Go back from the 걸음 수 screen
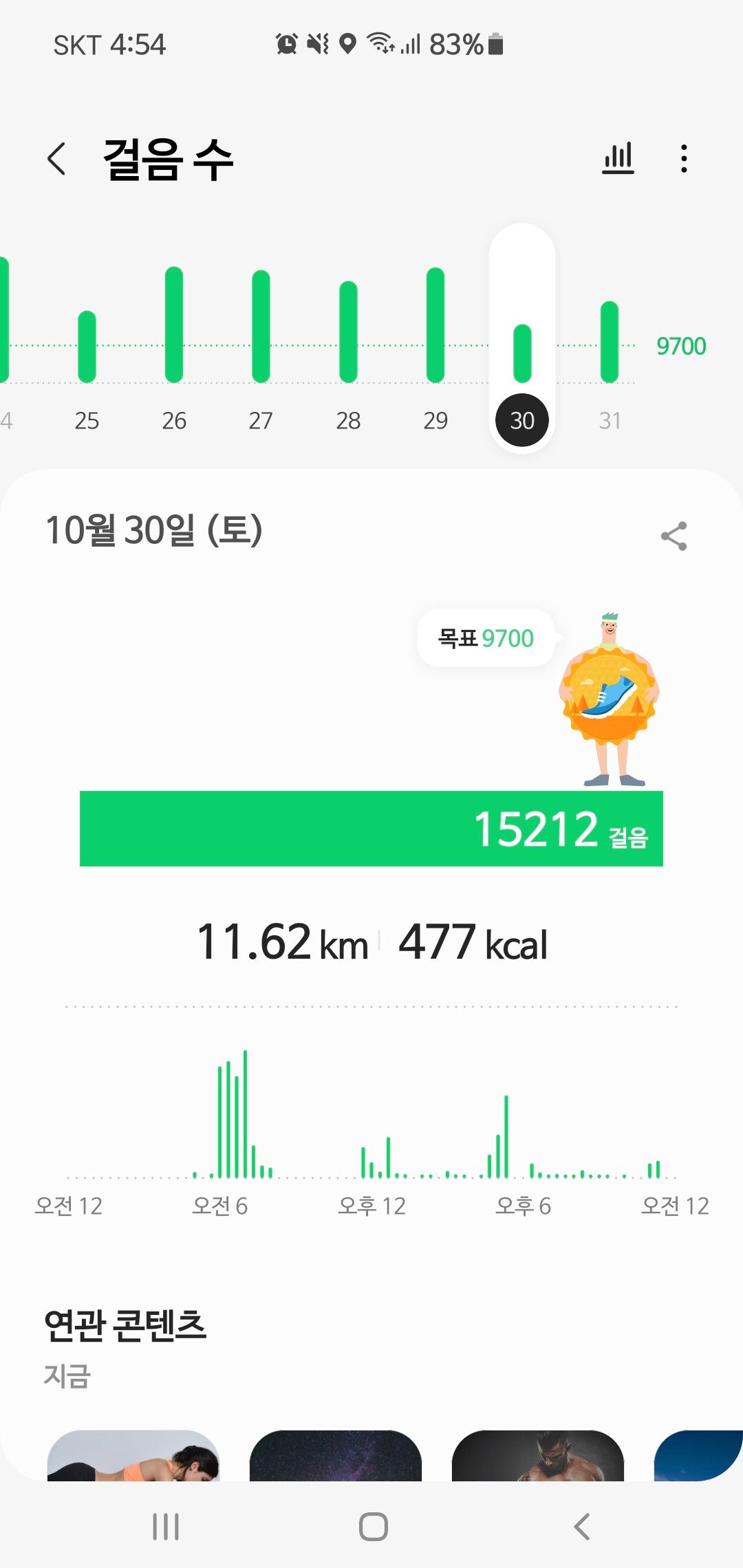 [x=57, y=159]
